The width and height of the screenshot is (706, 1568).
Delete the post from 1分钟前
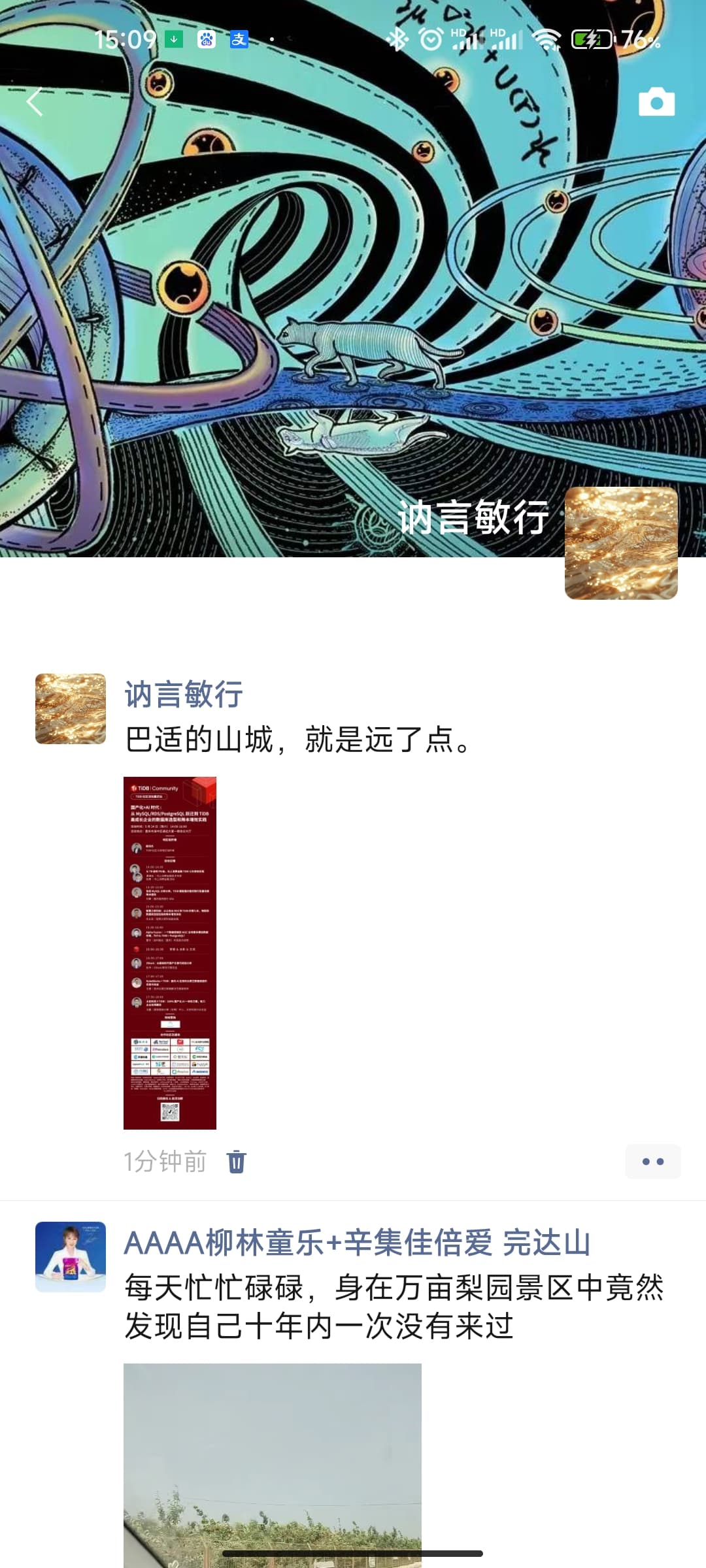236,1162
